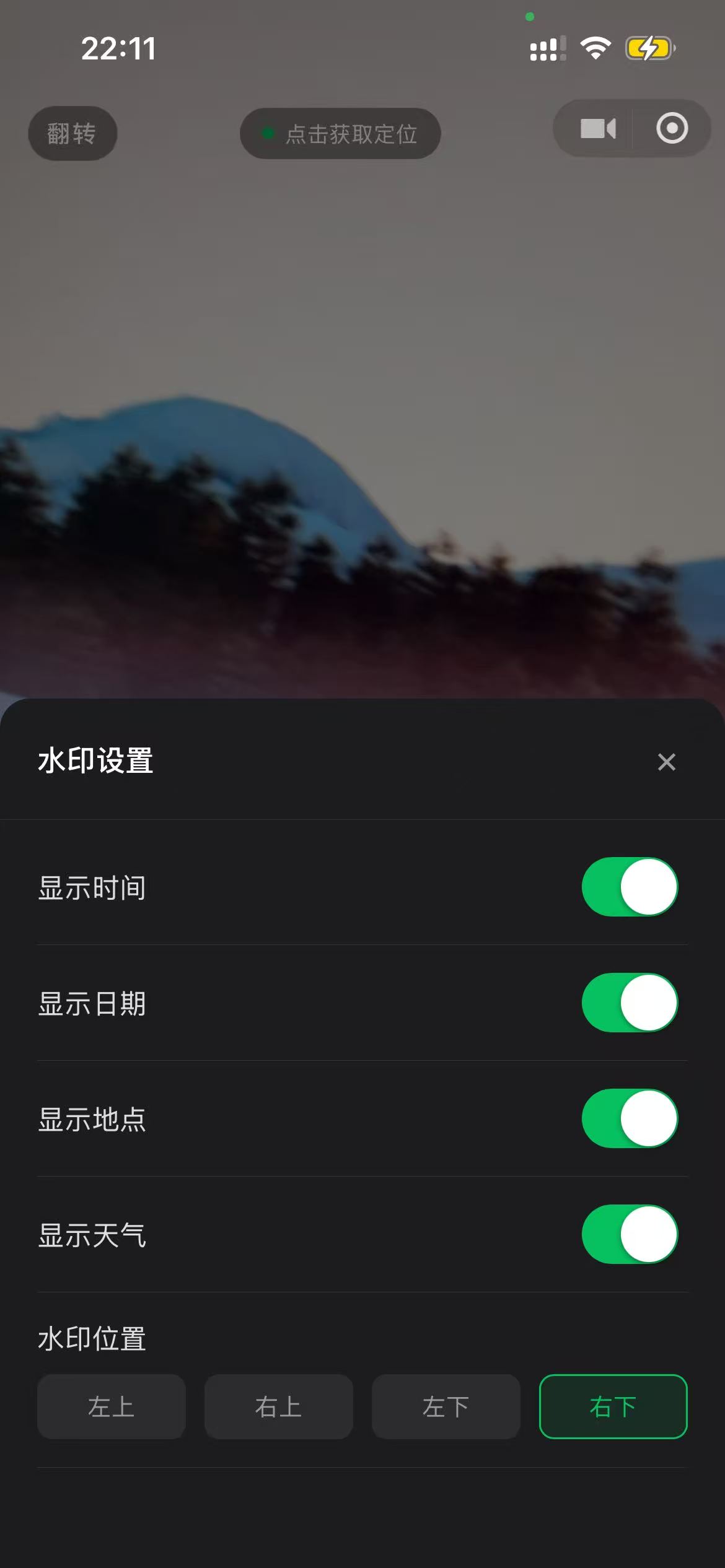Set watermark position to 左下
Viewport: 725px width, 1568px height.
point(446,1406)
